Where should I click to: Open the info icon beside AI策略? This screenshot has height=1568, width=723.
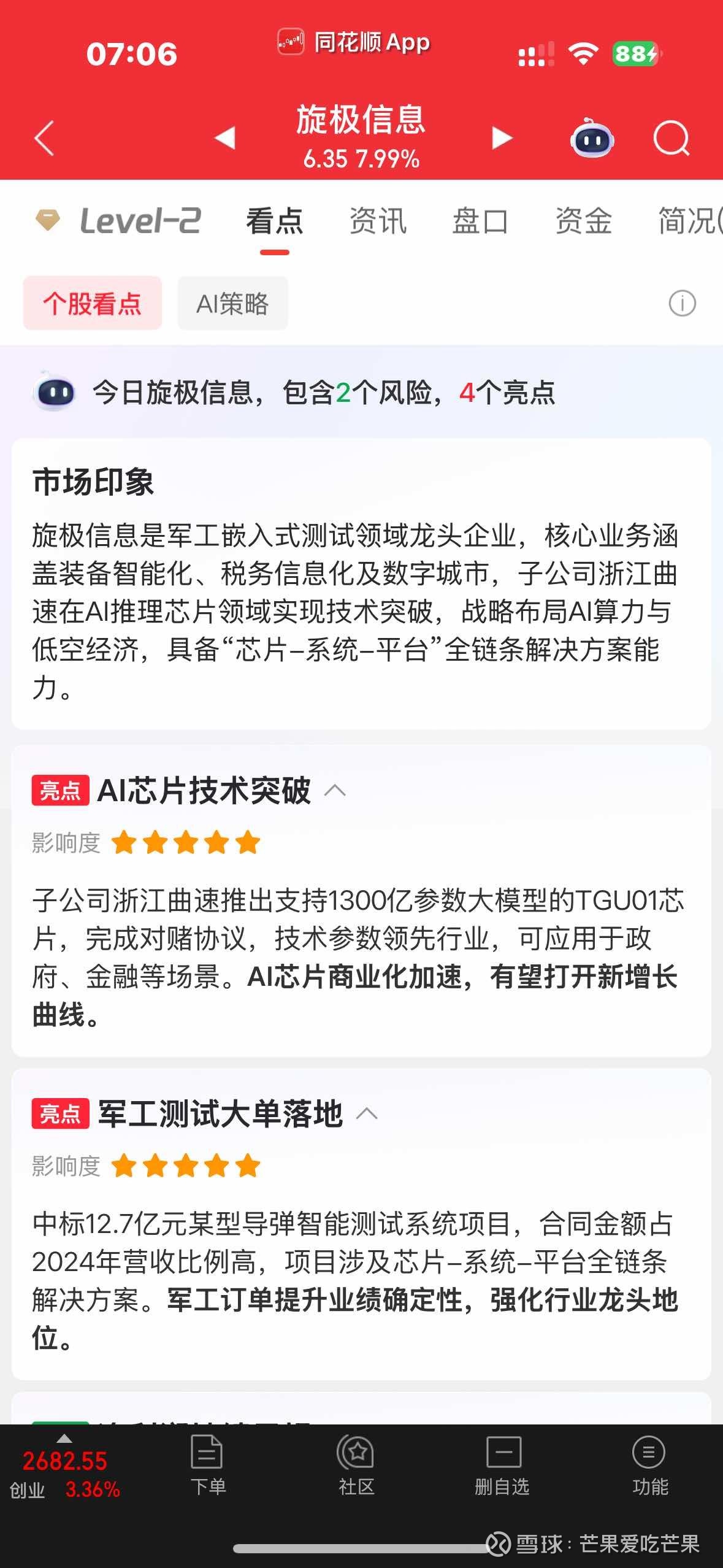682,303
